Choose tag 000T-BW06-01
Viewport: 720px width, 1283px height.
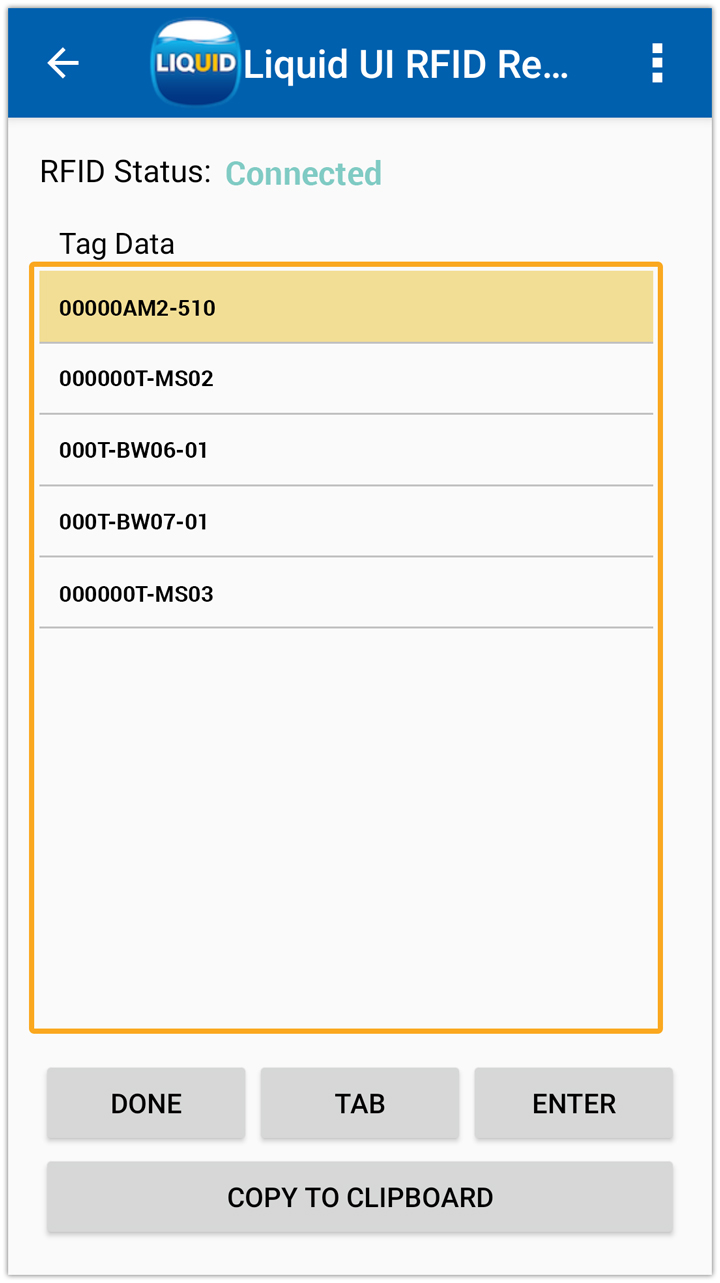(345, 450)
